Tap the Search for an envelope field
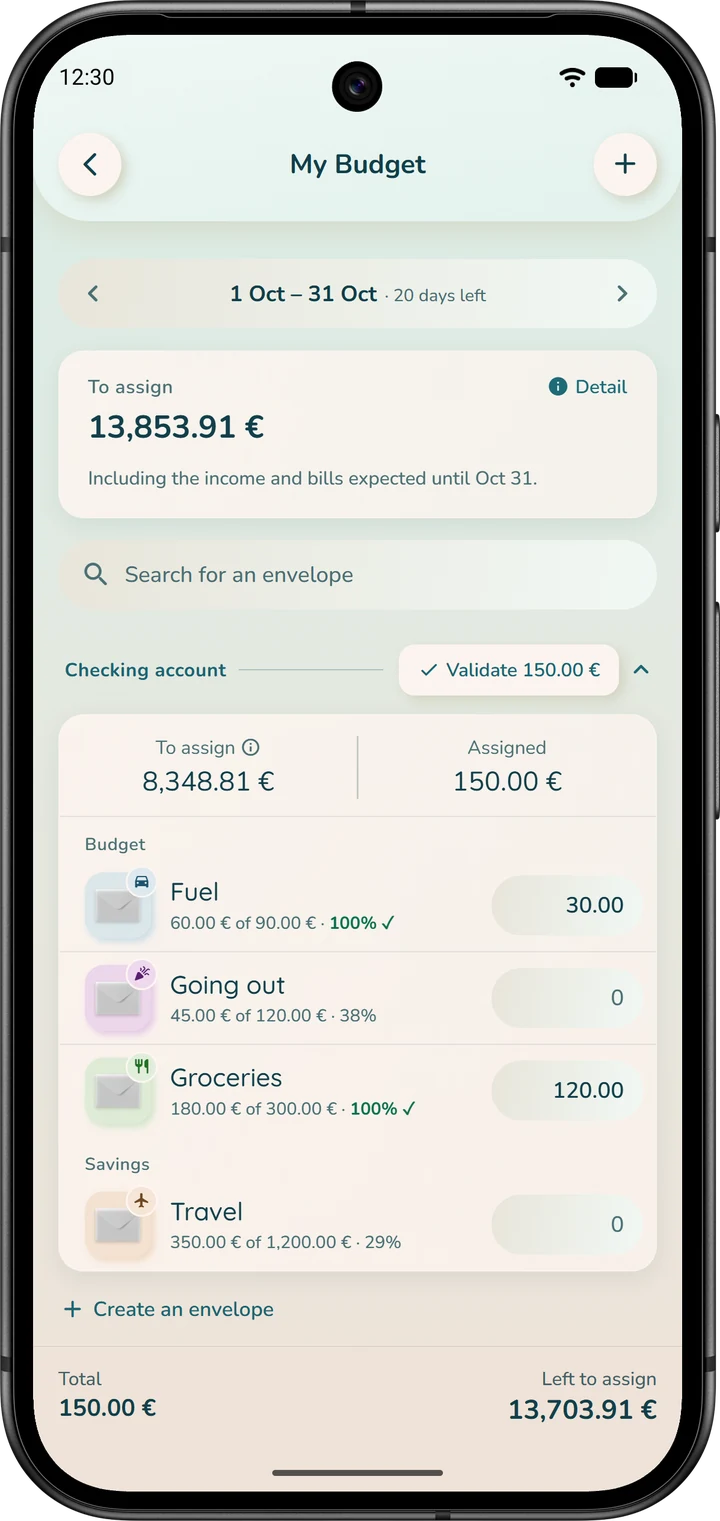 coord(358,575)
